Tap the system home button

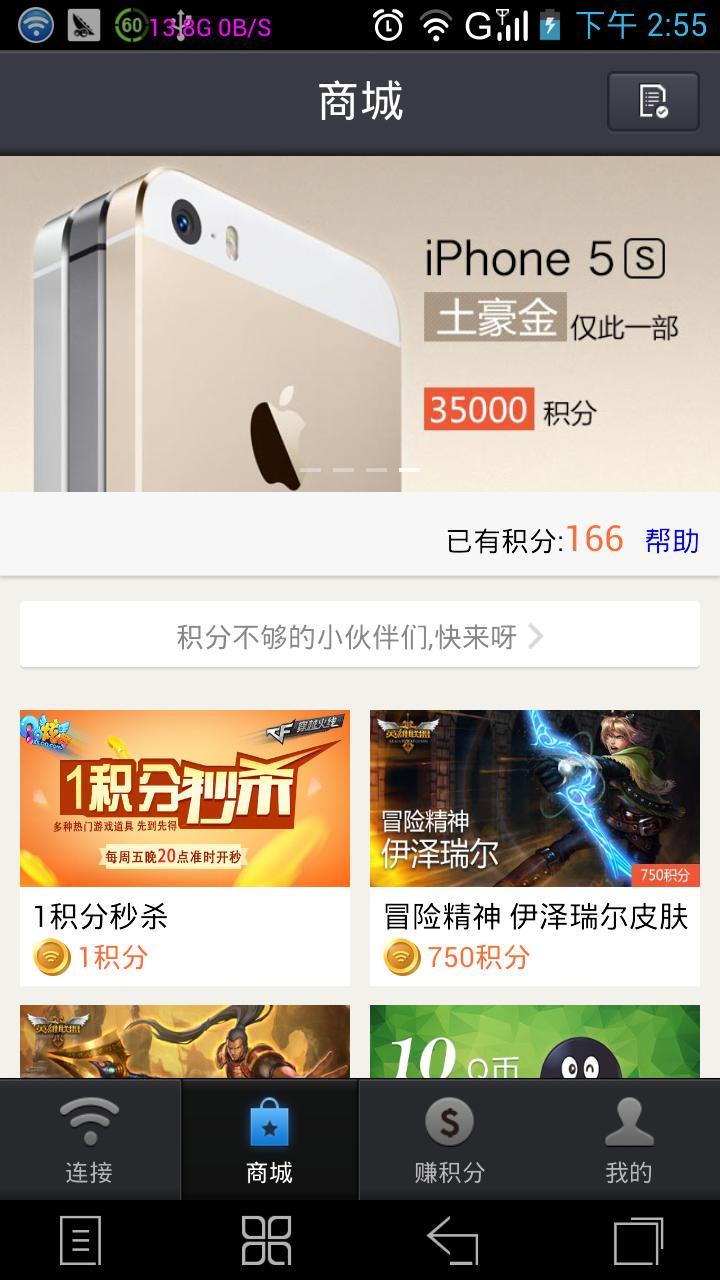pos(267,1241)
